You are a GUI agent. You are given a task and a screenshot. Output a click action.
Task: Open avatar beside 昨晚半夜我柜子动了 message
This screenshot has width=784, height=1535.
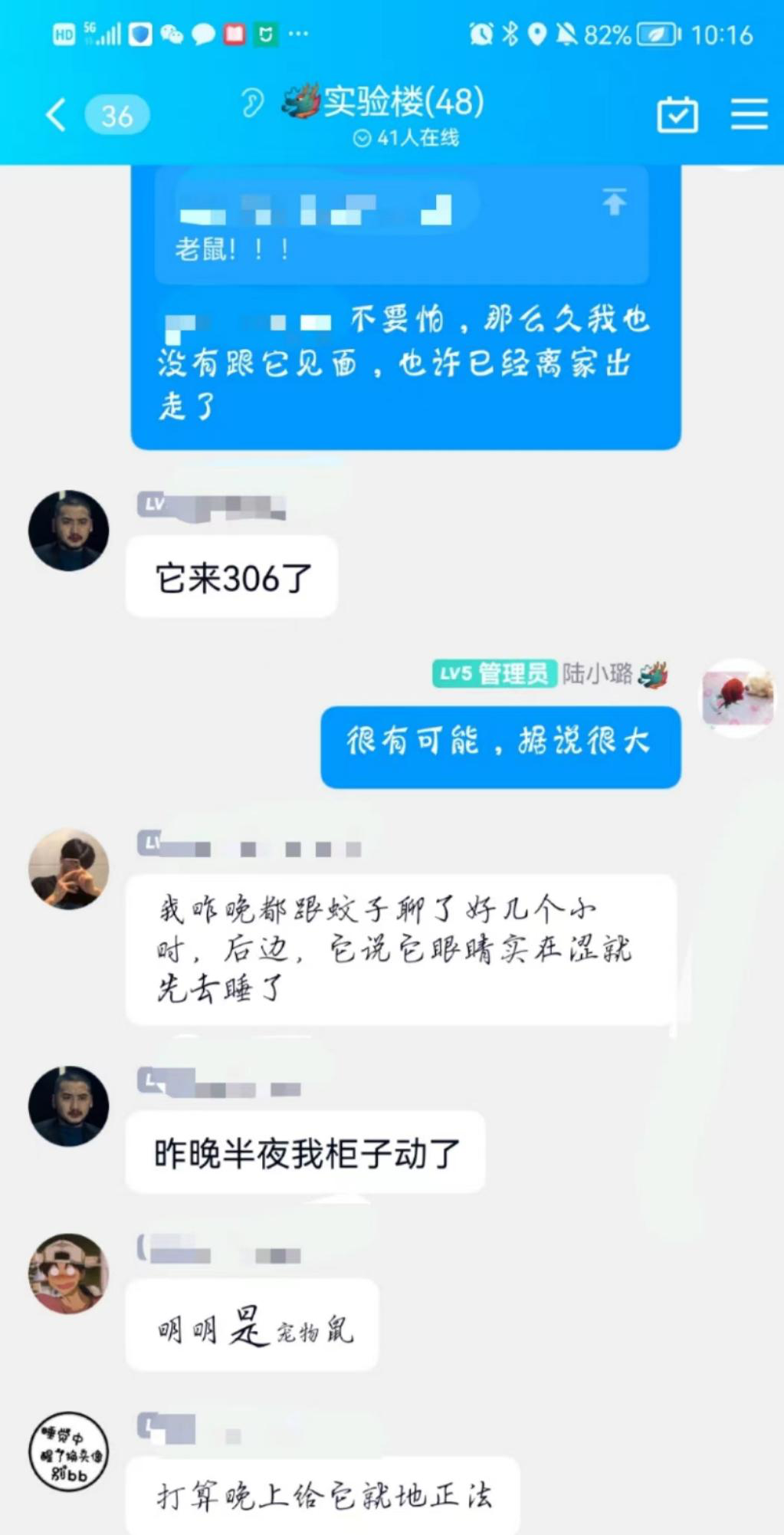point(68,1106)
